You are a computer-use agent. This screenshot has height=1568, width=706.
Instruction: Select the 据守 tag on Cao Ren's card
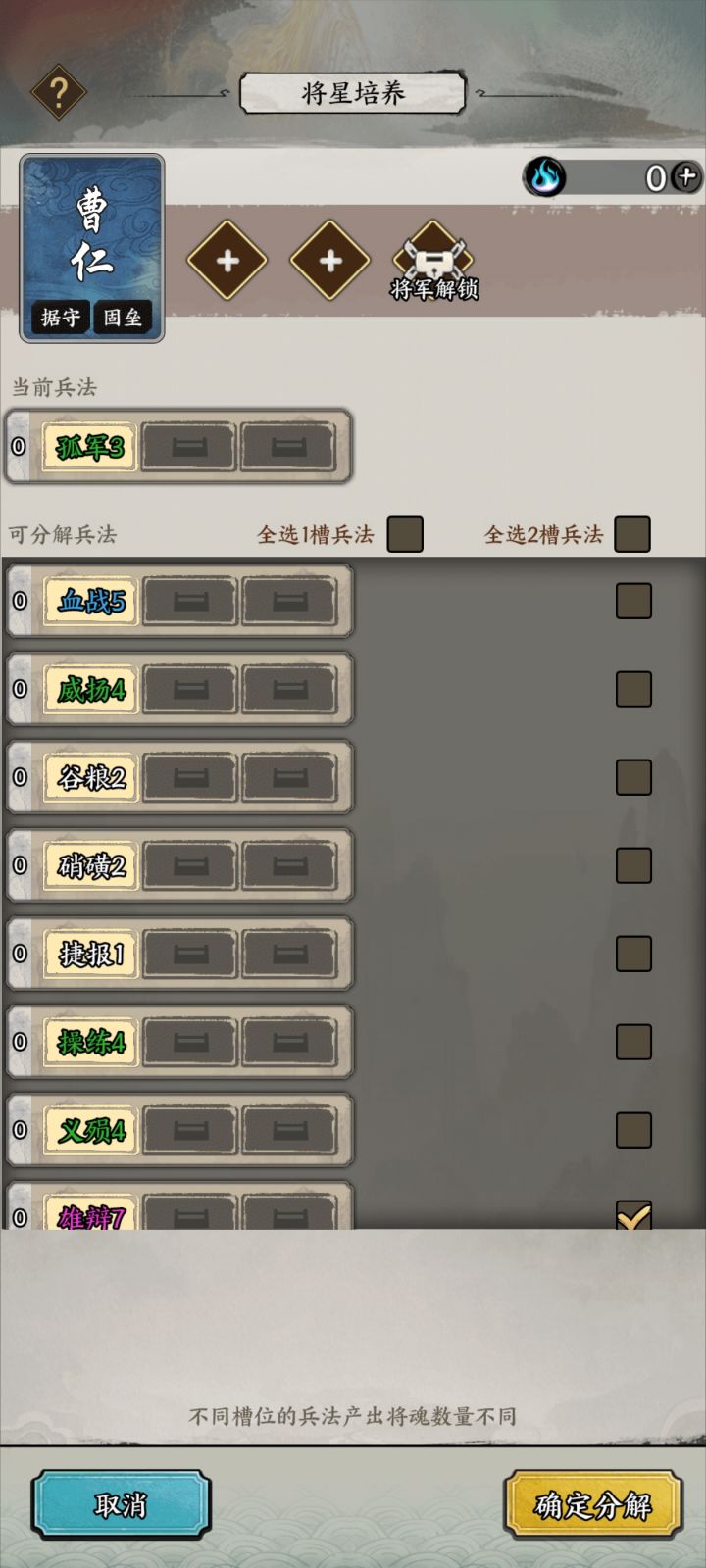click(59, 317)
